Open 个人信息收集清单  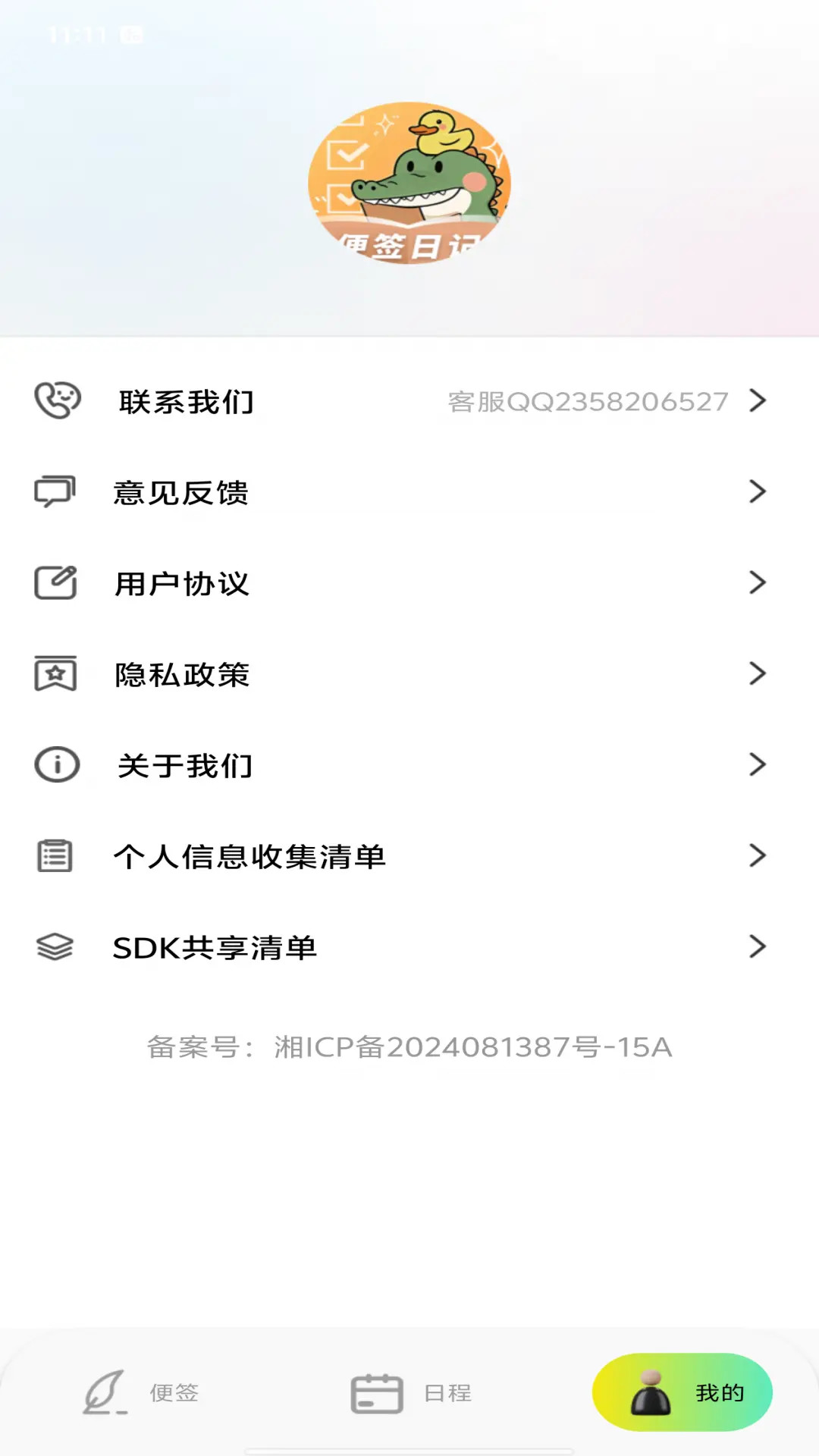409,855
